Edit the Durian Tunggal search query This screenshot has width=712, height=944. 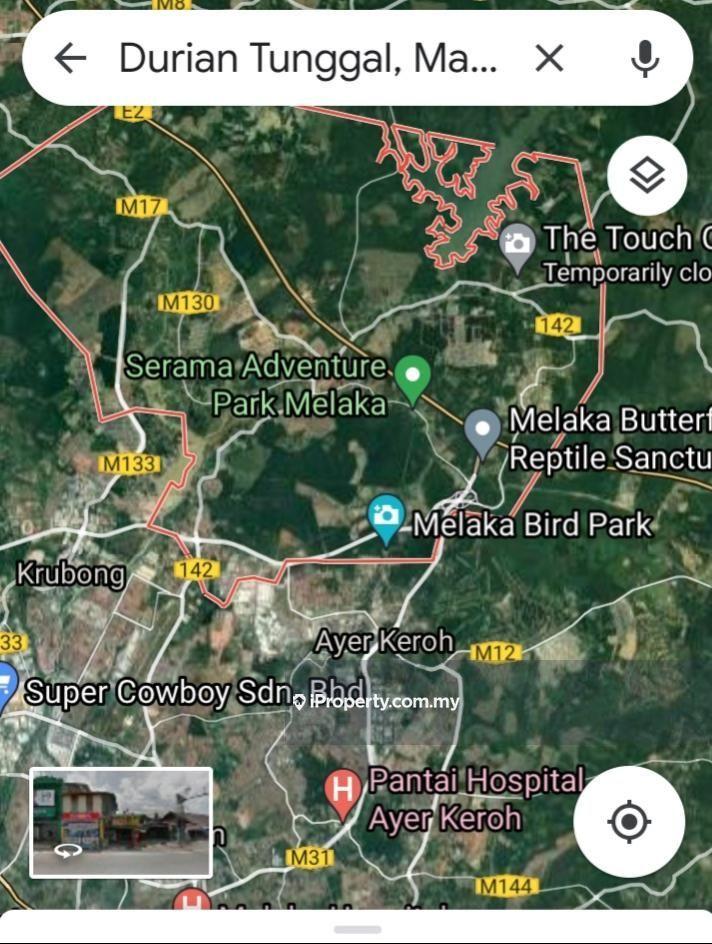tap(308, 59)
